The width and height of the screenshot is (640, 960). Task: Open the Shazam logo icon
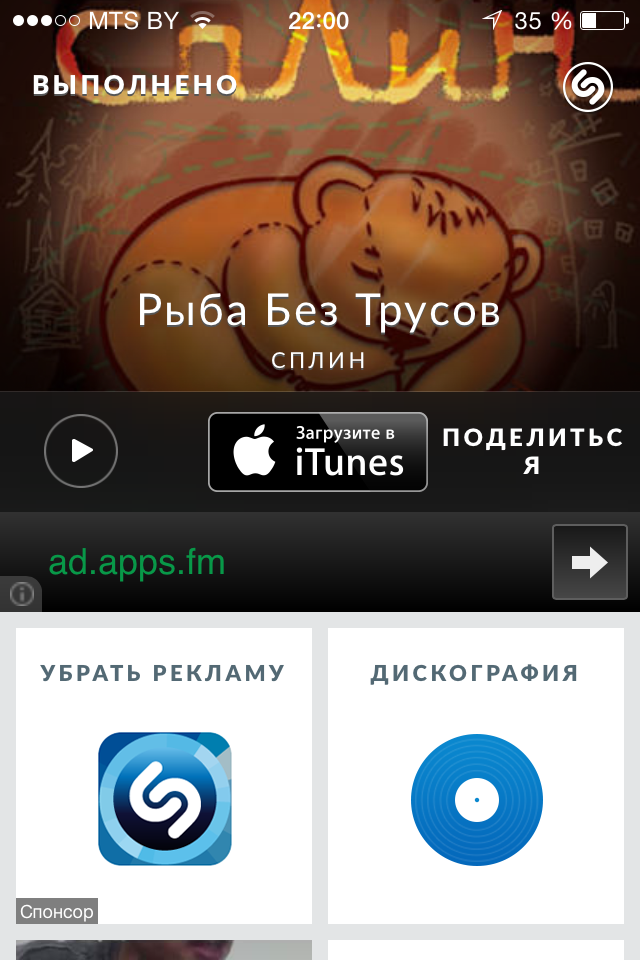(587, 89)
